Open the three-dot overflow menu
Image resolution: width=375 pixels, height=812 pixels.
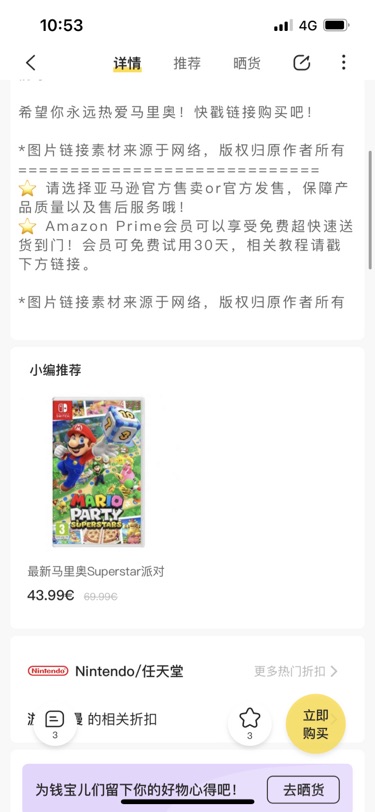click(343, 63)
